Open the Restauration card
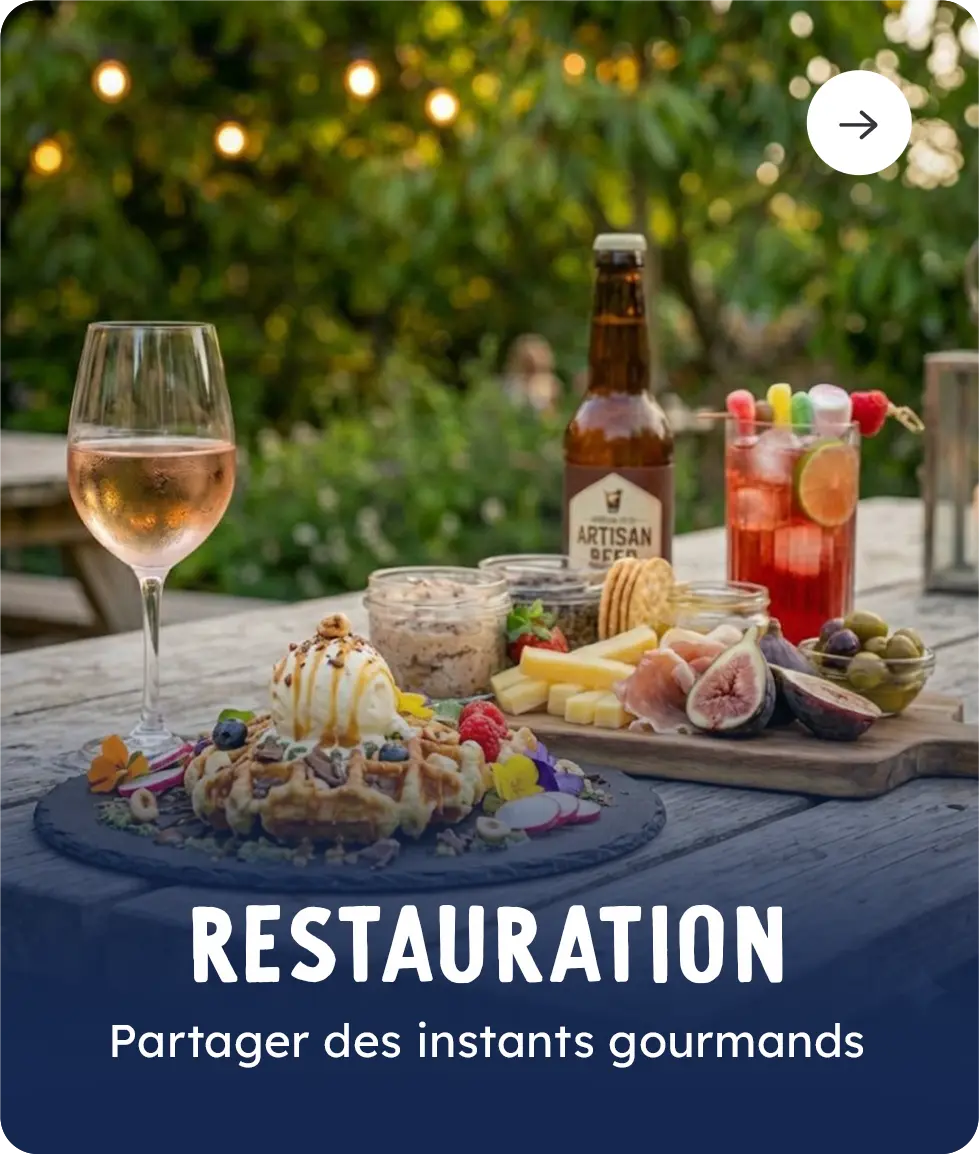 (x=488, y=945)
